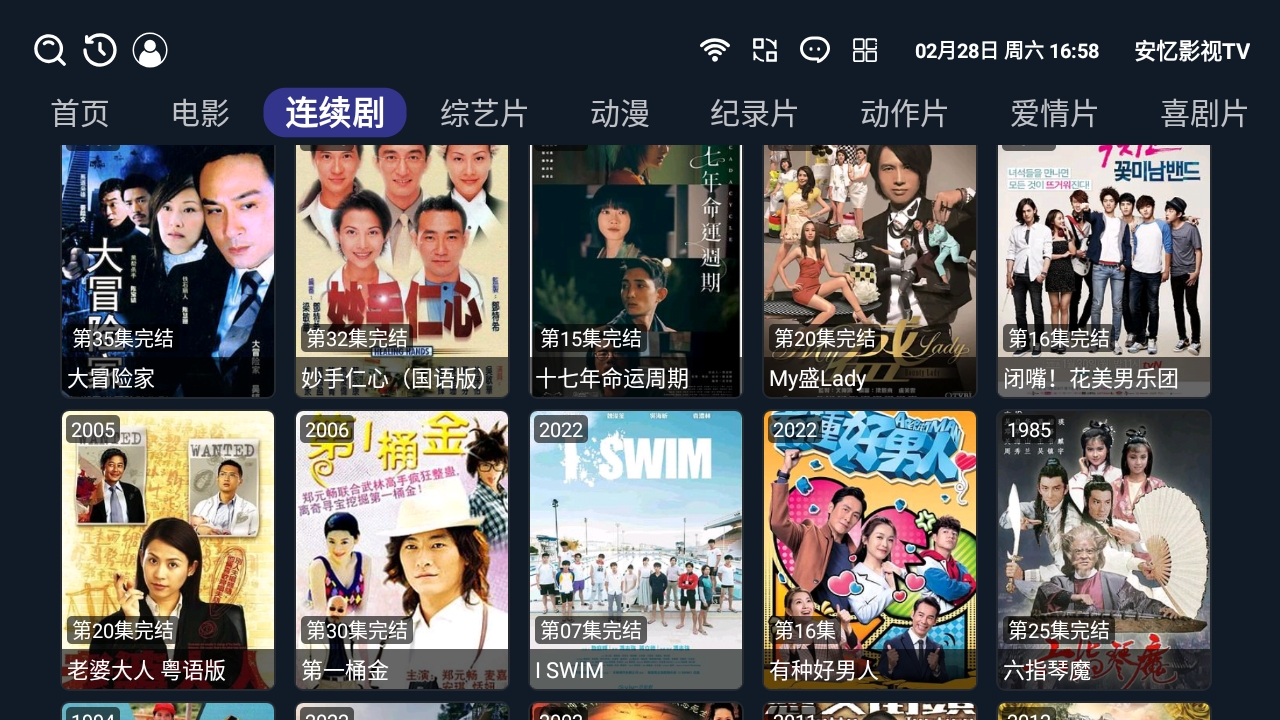Play the drama 十七年命运周期
The image size is (1280, 720).
click(x=636, y=270)
